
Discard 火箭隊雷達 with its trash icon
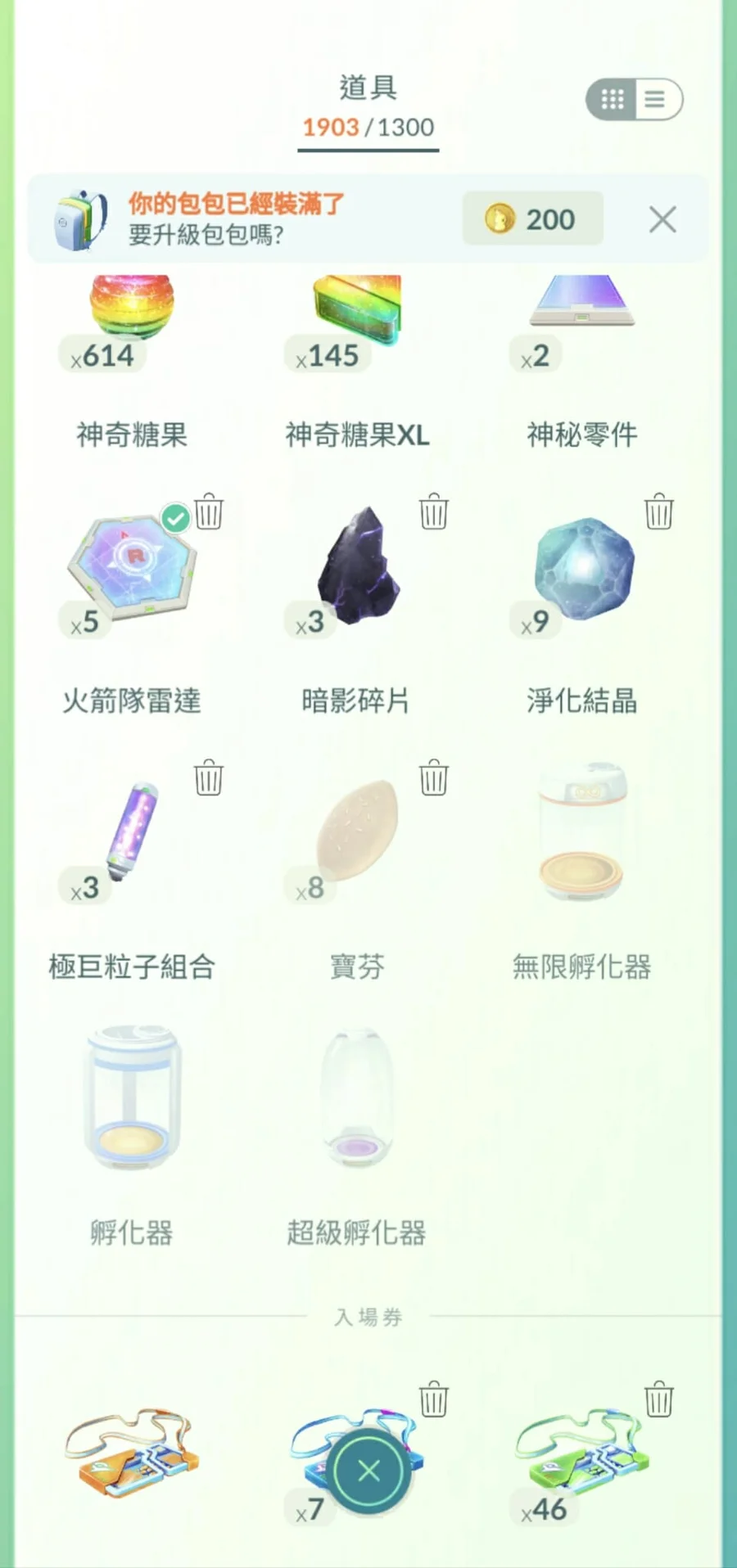pos(209,512)
